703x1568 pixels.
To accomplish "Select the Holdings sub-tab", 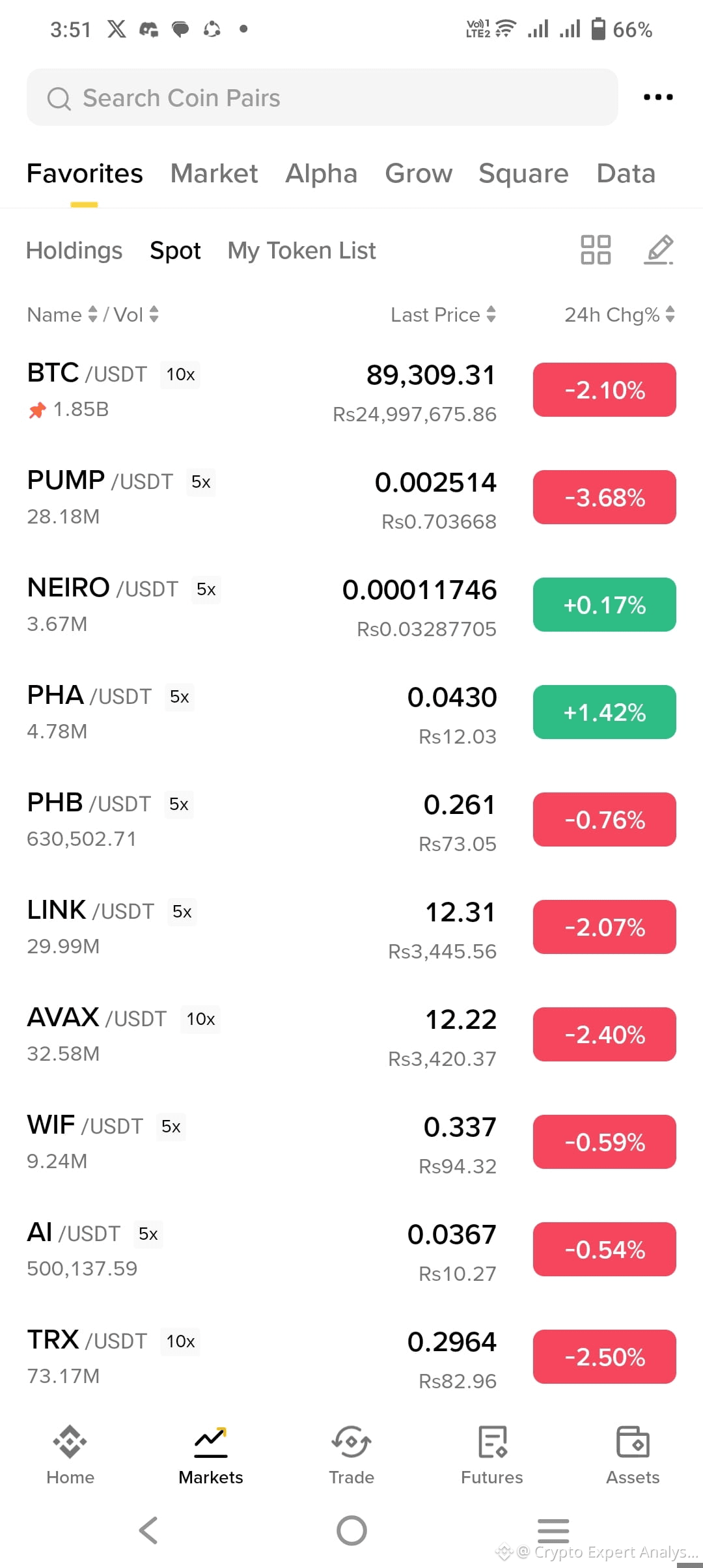I will tap(74, 251).
